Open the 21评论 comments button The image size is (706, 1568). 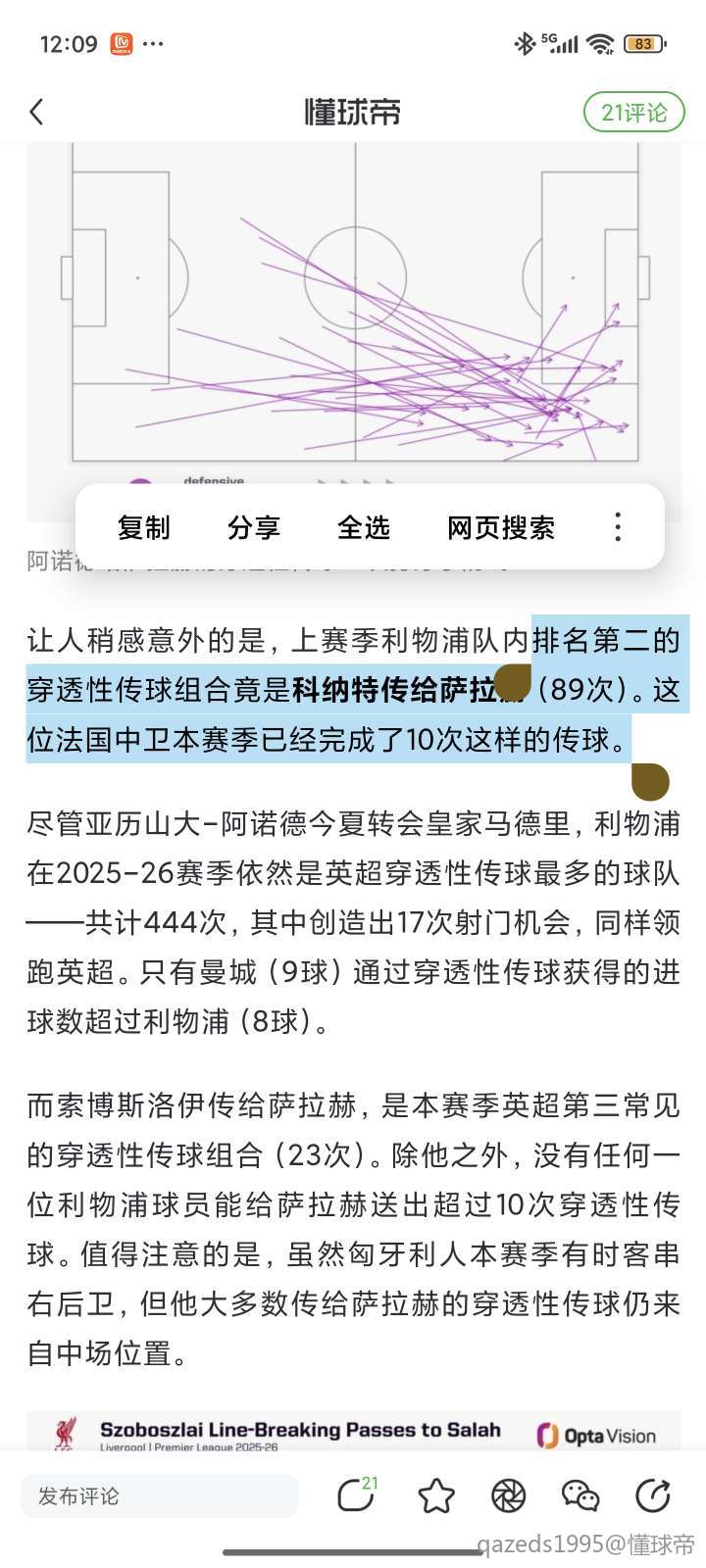coord(633,113)
